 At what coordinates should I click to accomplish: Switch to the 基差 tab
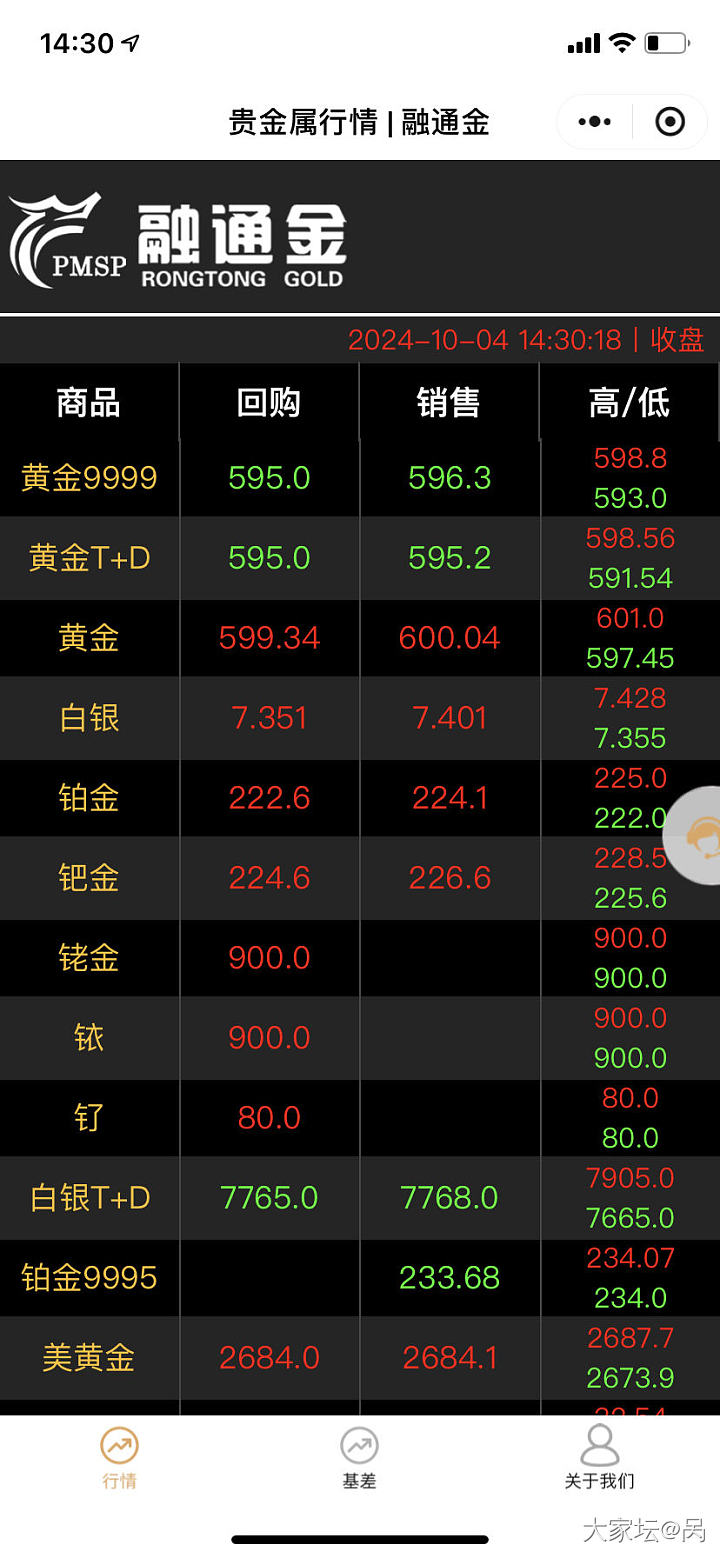(x=359, y=1458)
